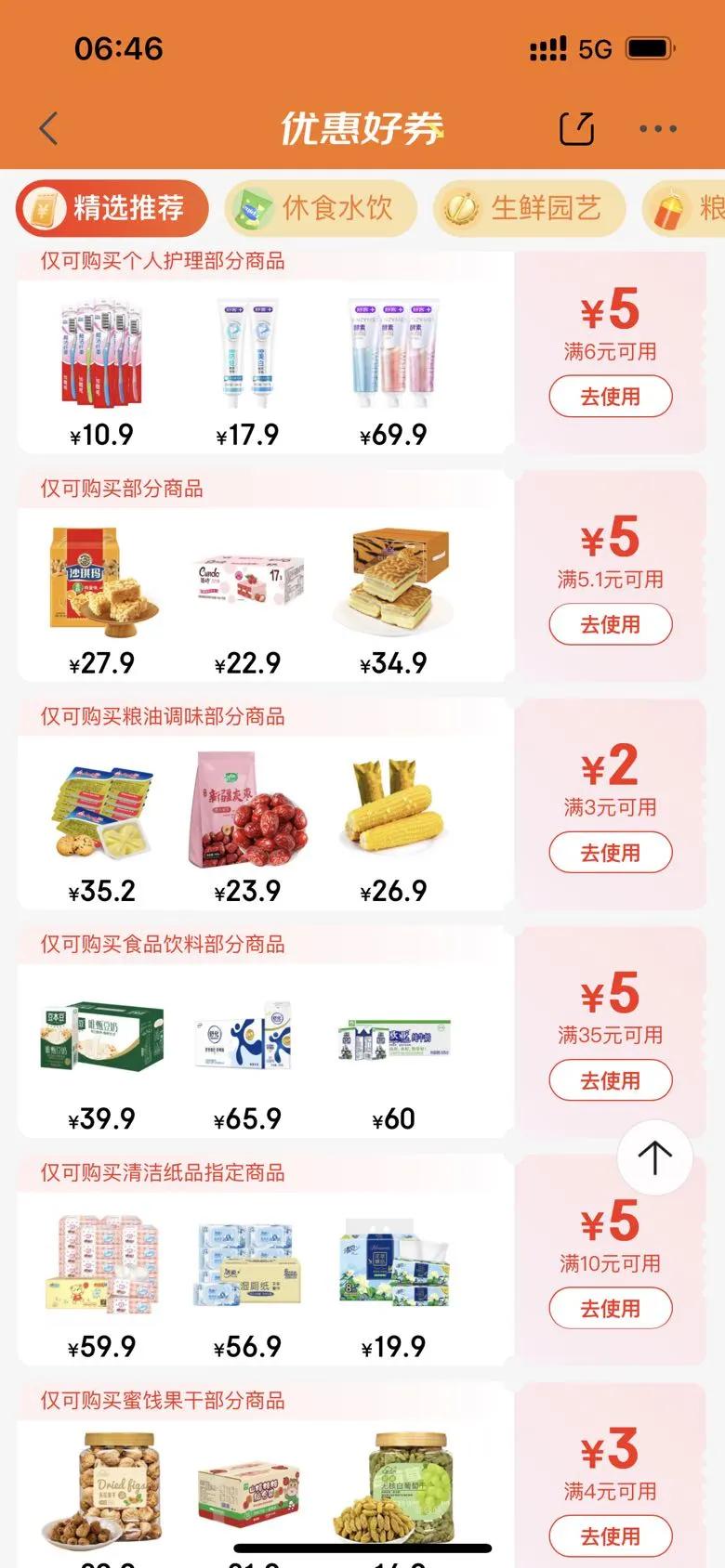Open the ¥19.9 tissue pack
This screenshot has height=1568, width=725.
tap(393, 1267)
